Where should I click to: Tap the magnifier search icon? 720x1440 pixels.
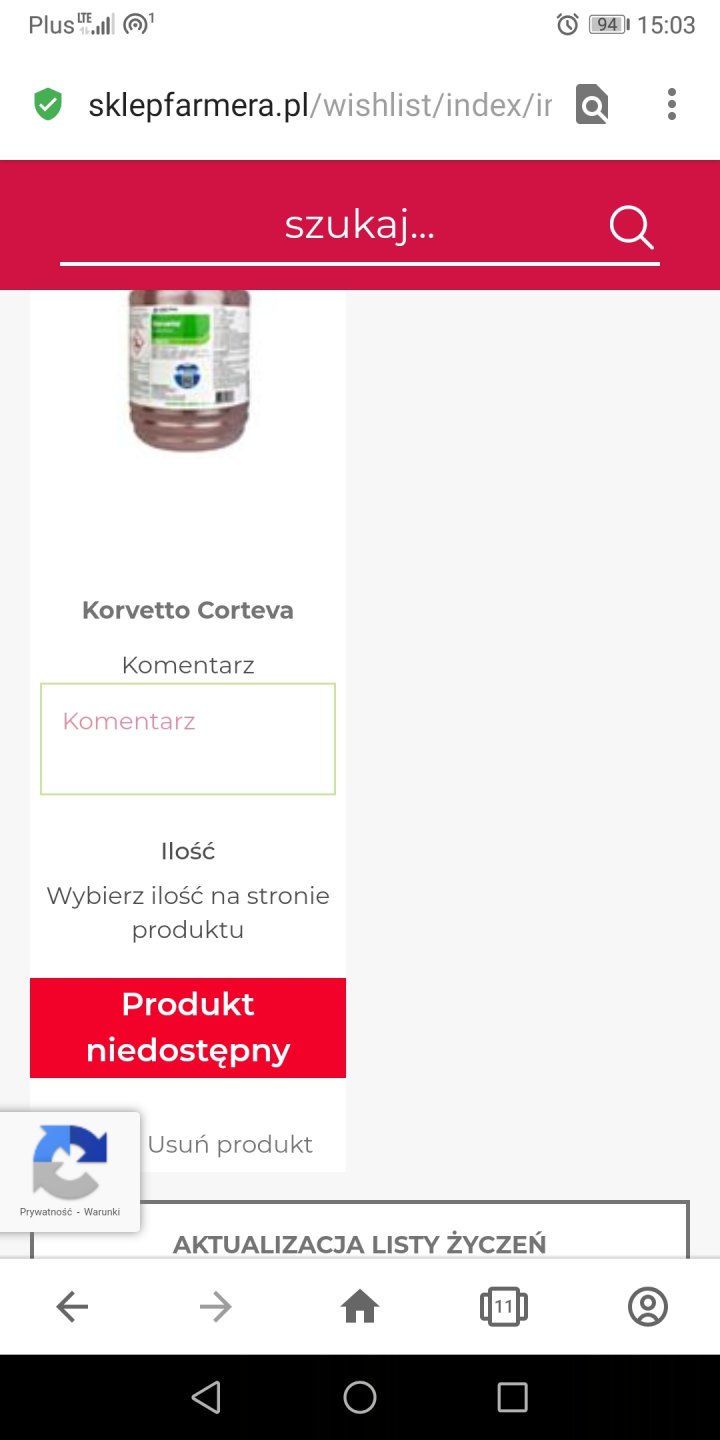click(x=631, y=228)
